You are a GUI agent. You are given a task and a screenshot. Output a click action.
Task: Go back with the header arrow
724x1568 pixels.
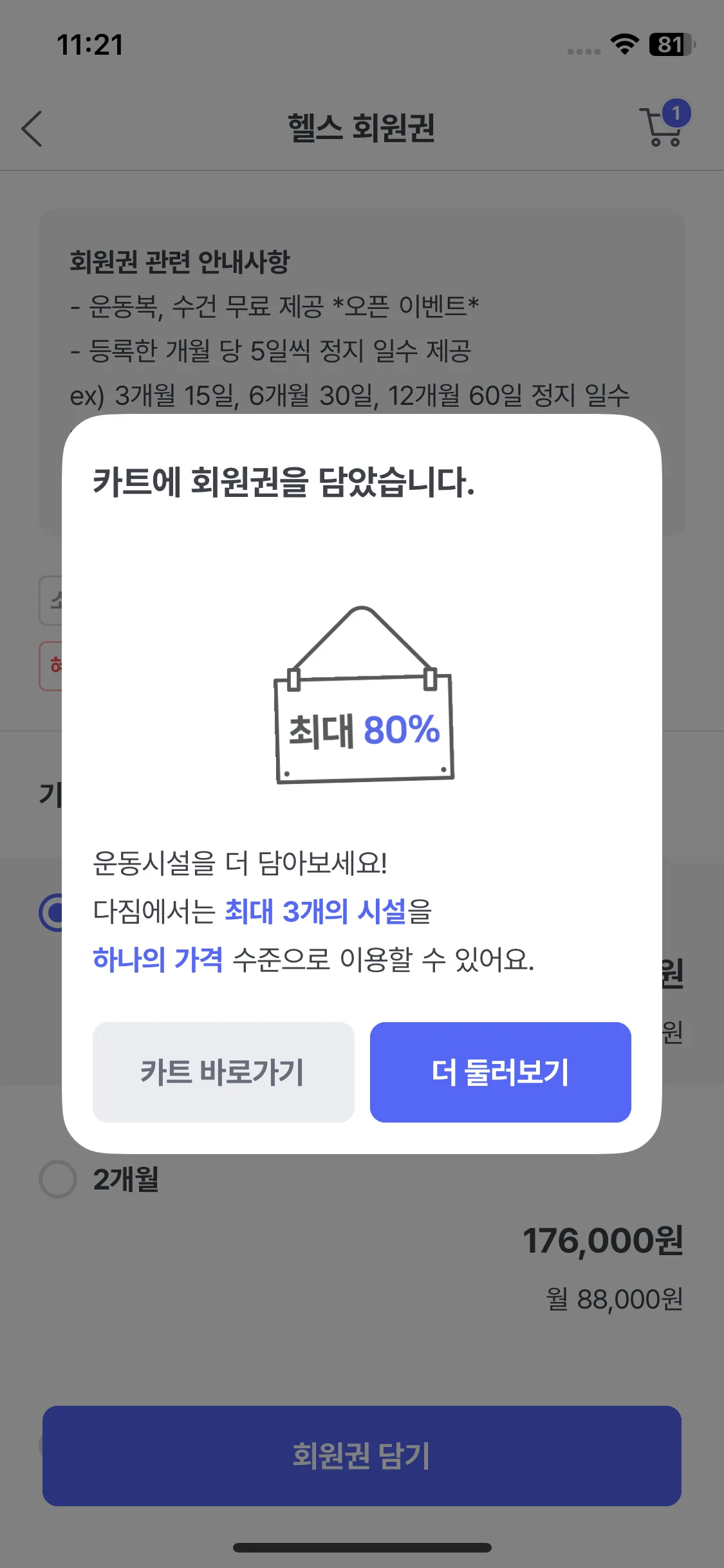pyautogui.click(x=32, y=129)
